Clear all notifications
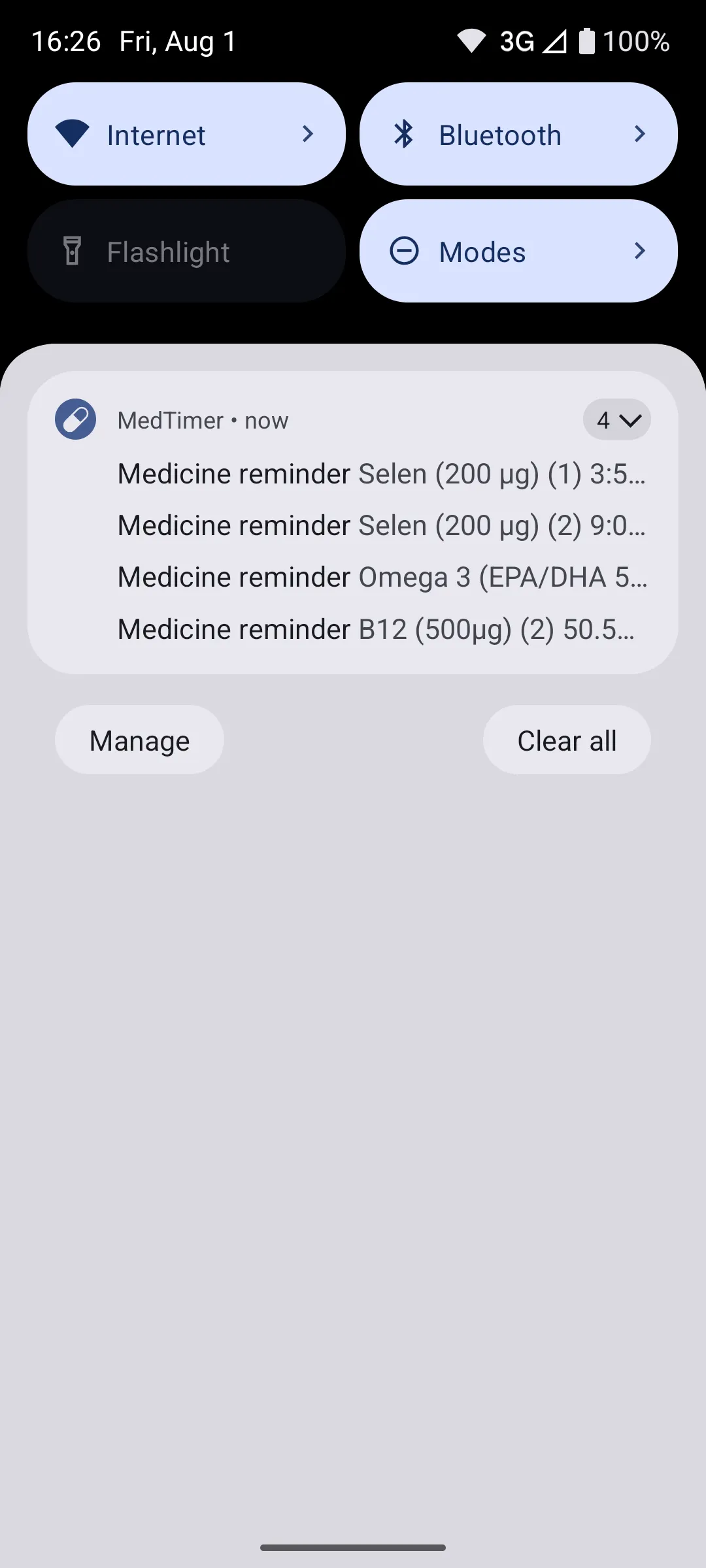This screenshot has height=1568, width=706. pos(567,740)
